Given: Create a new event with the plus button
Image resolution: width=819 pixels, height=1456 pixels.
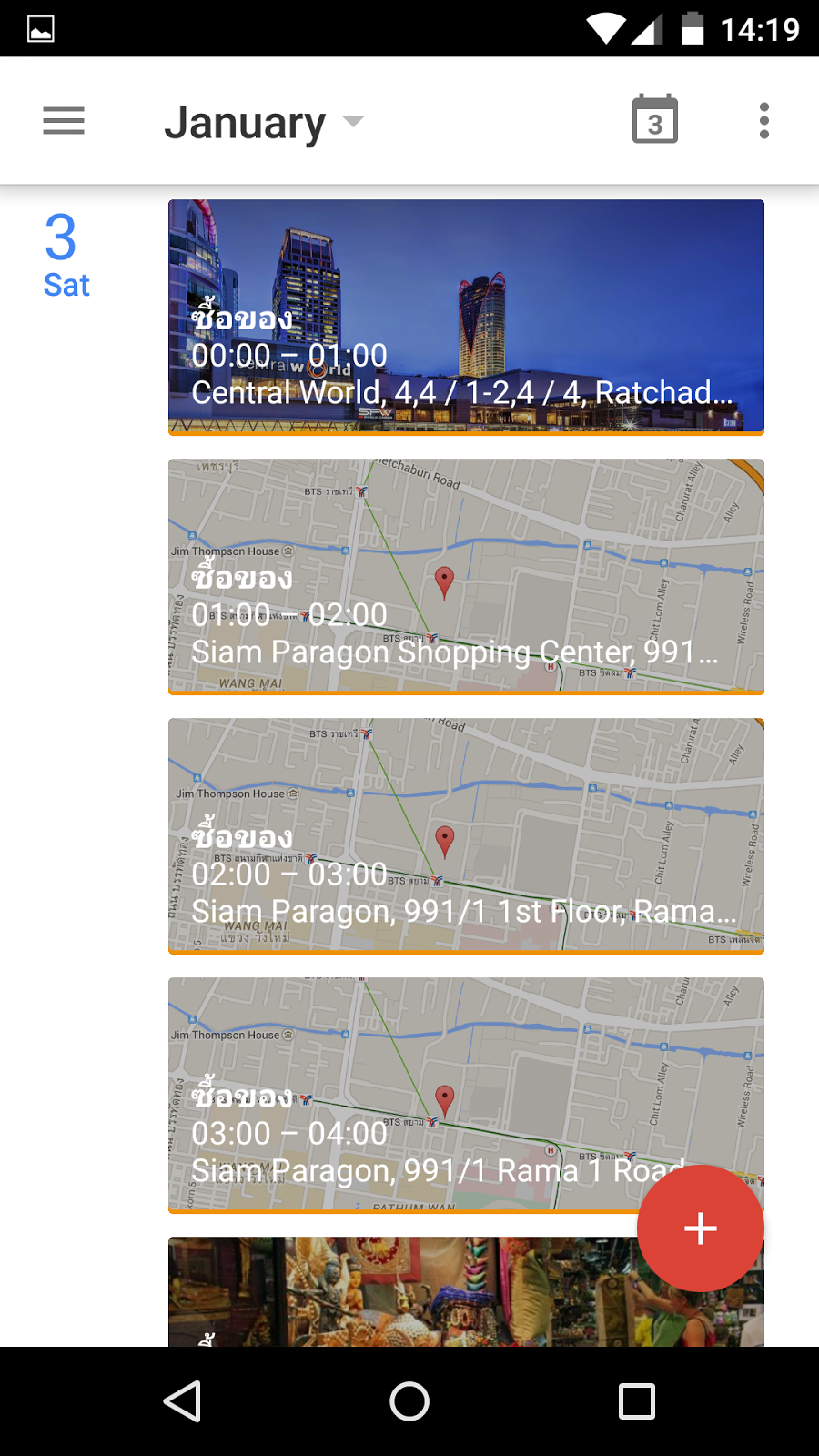Looking at the screenshot, I should (x=700, y=1228).
